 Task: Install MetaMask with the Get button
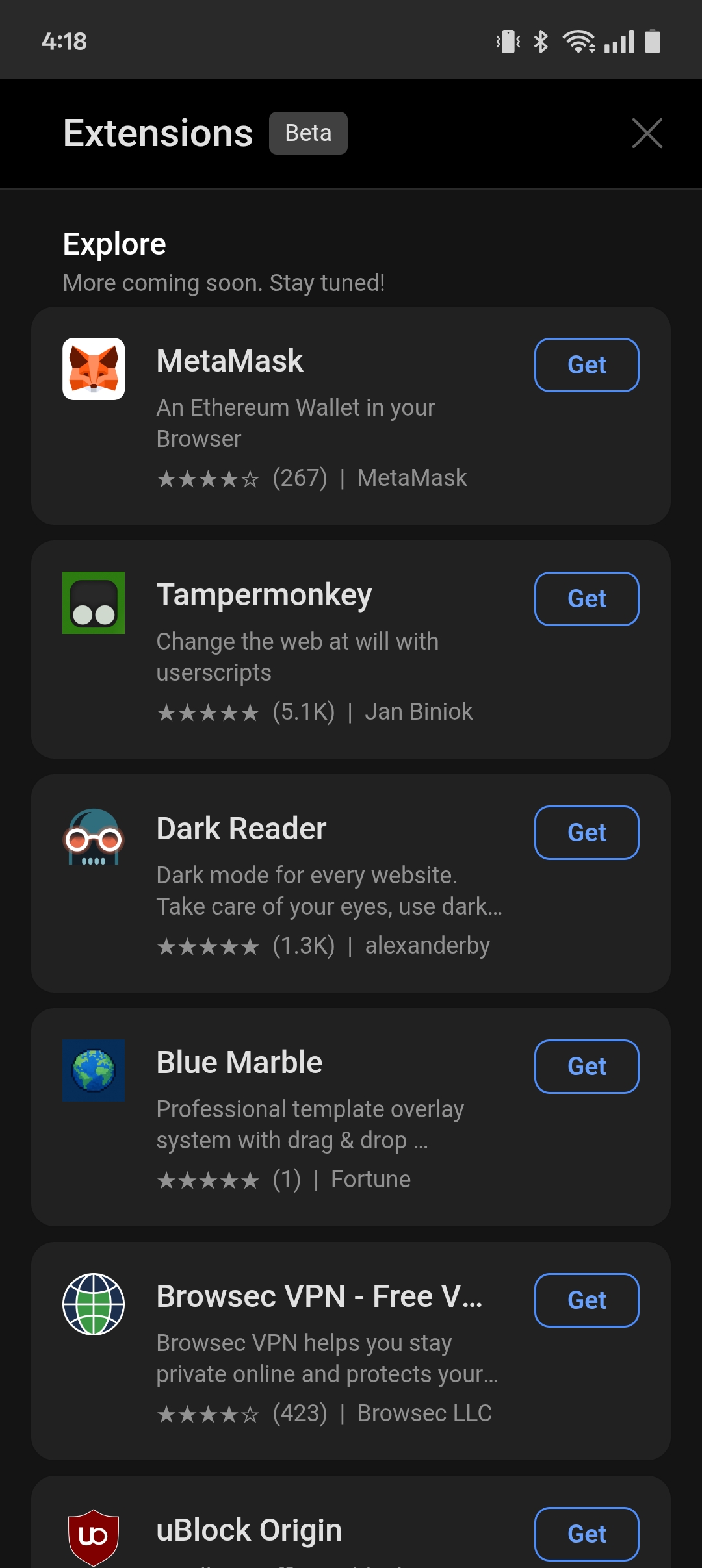pos(586,364)
